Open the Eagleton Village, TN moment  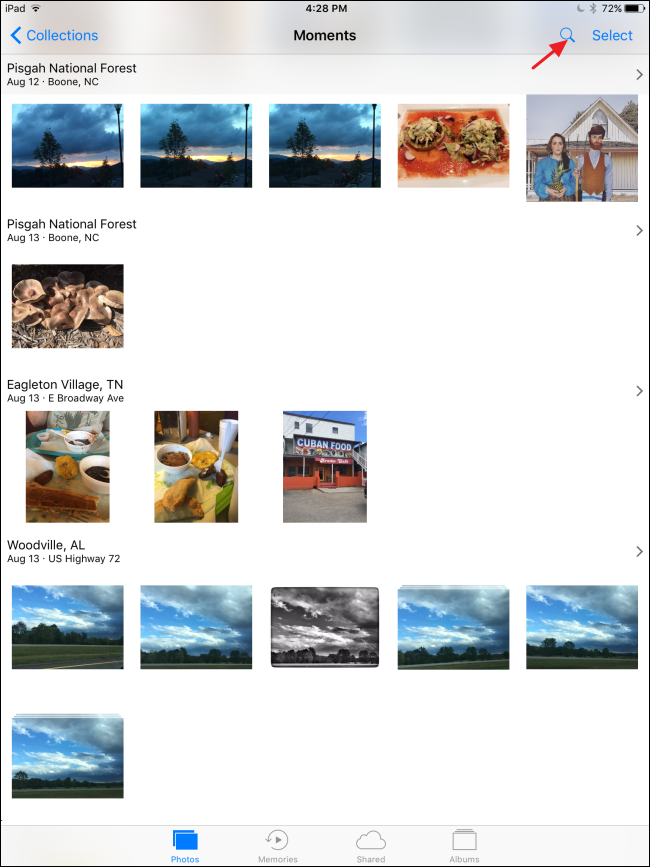65,390
